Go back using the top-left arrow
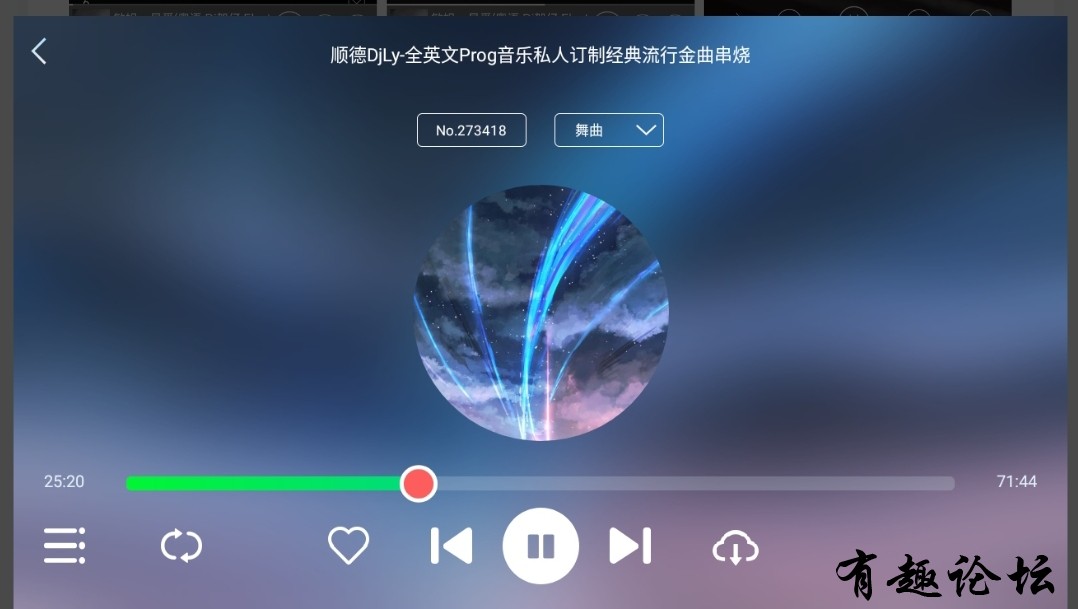The image size is (1078, 609). [39, 52]
